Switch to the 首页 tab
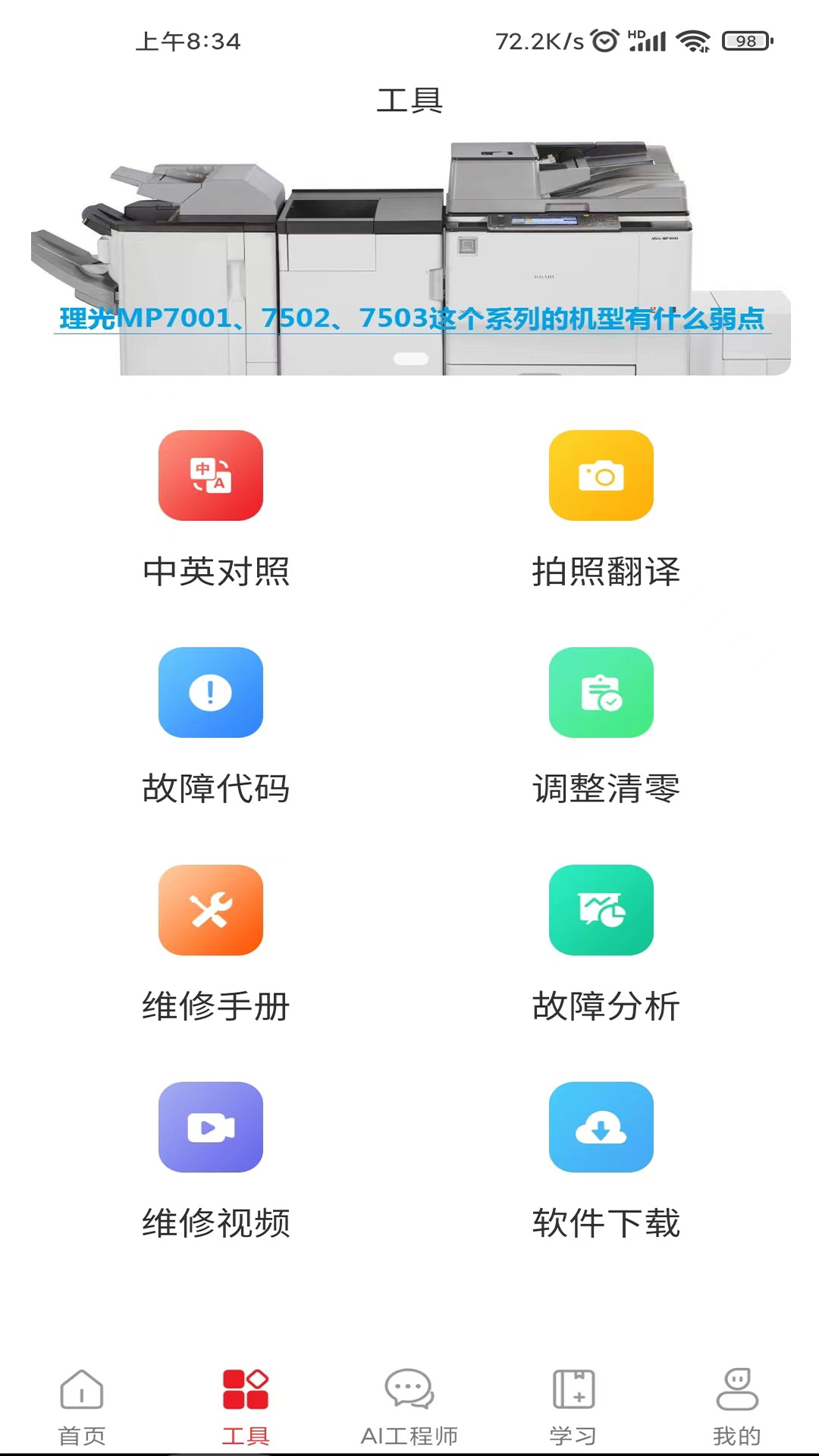Screen dimensions: 819x1456 pos(82,1407)
